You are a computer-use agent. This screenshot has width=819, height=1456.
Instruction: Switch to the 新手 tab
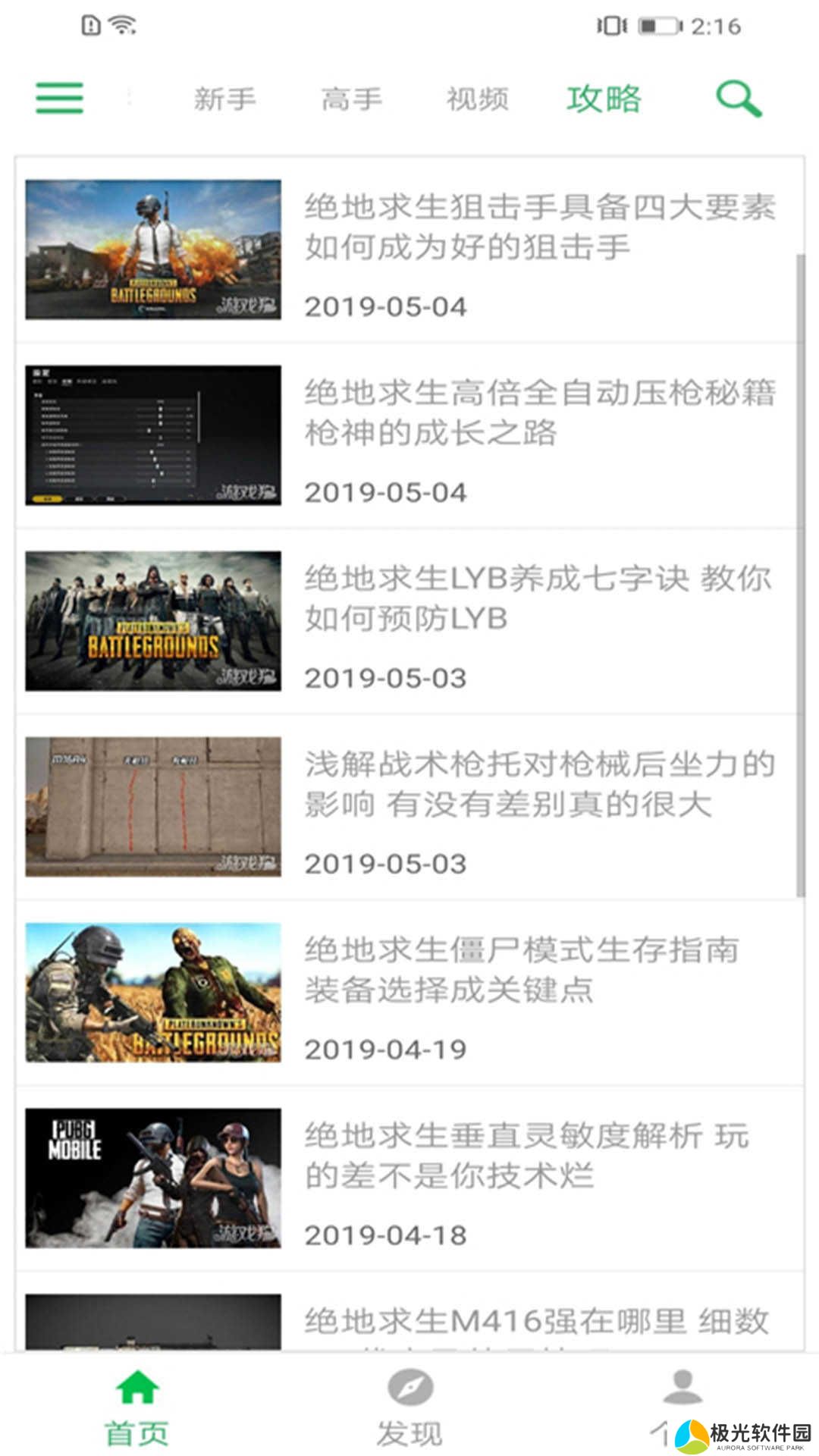224,99
